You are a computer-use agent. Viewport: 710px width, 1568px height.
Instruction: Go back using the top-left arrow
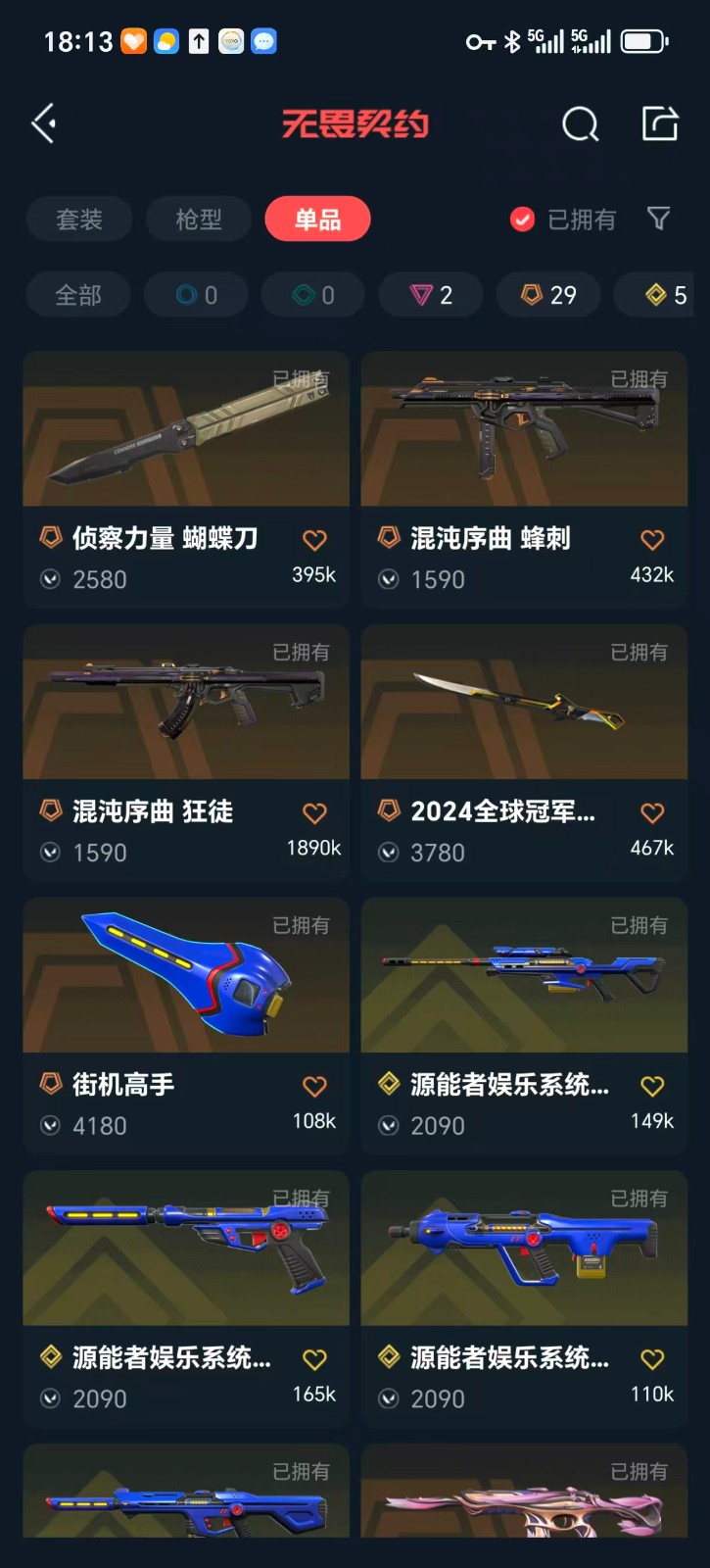point(44,123)
